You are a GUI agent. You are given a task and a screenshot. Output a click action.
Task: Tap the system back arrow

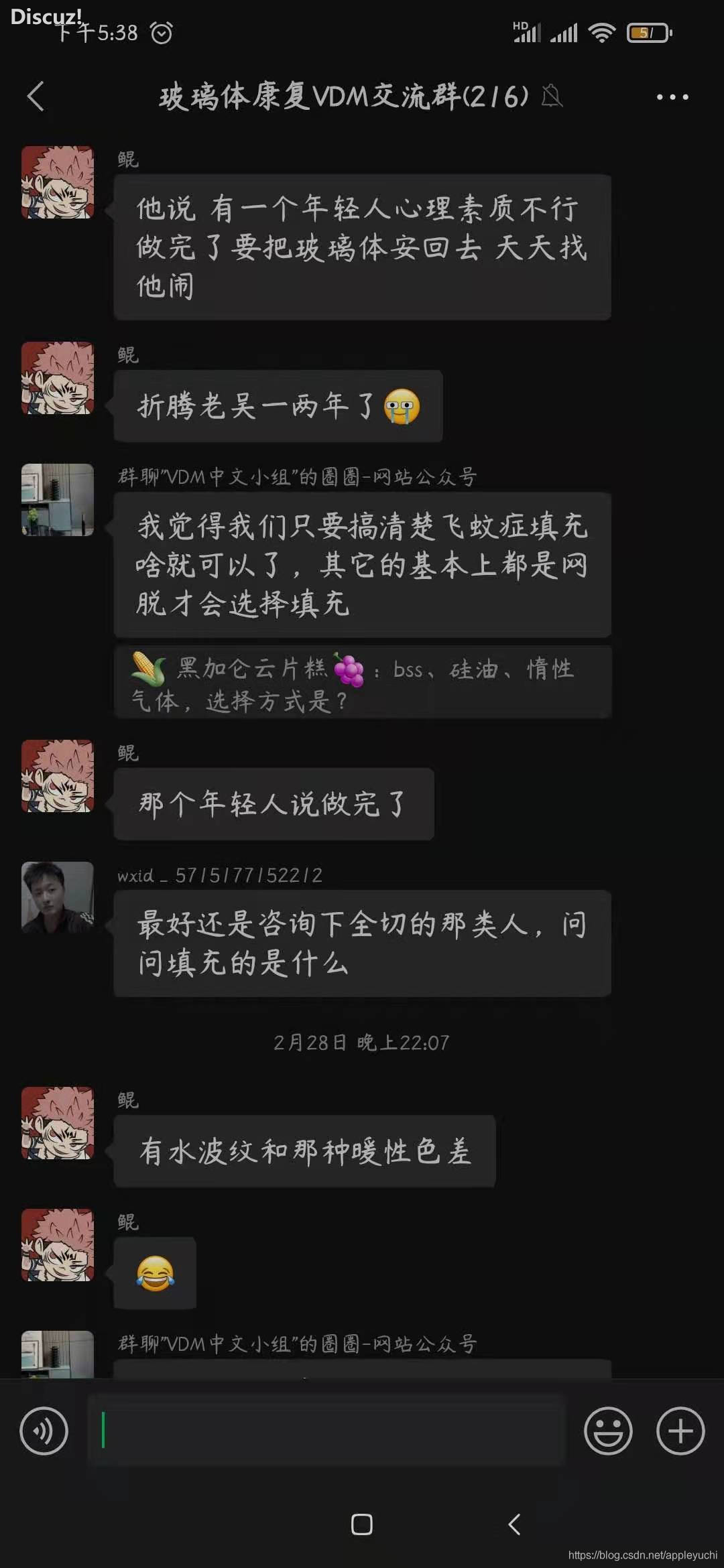514,1524
